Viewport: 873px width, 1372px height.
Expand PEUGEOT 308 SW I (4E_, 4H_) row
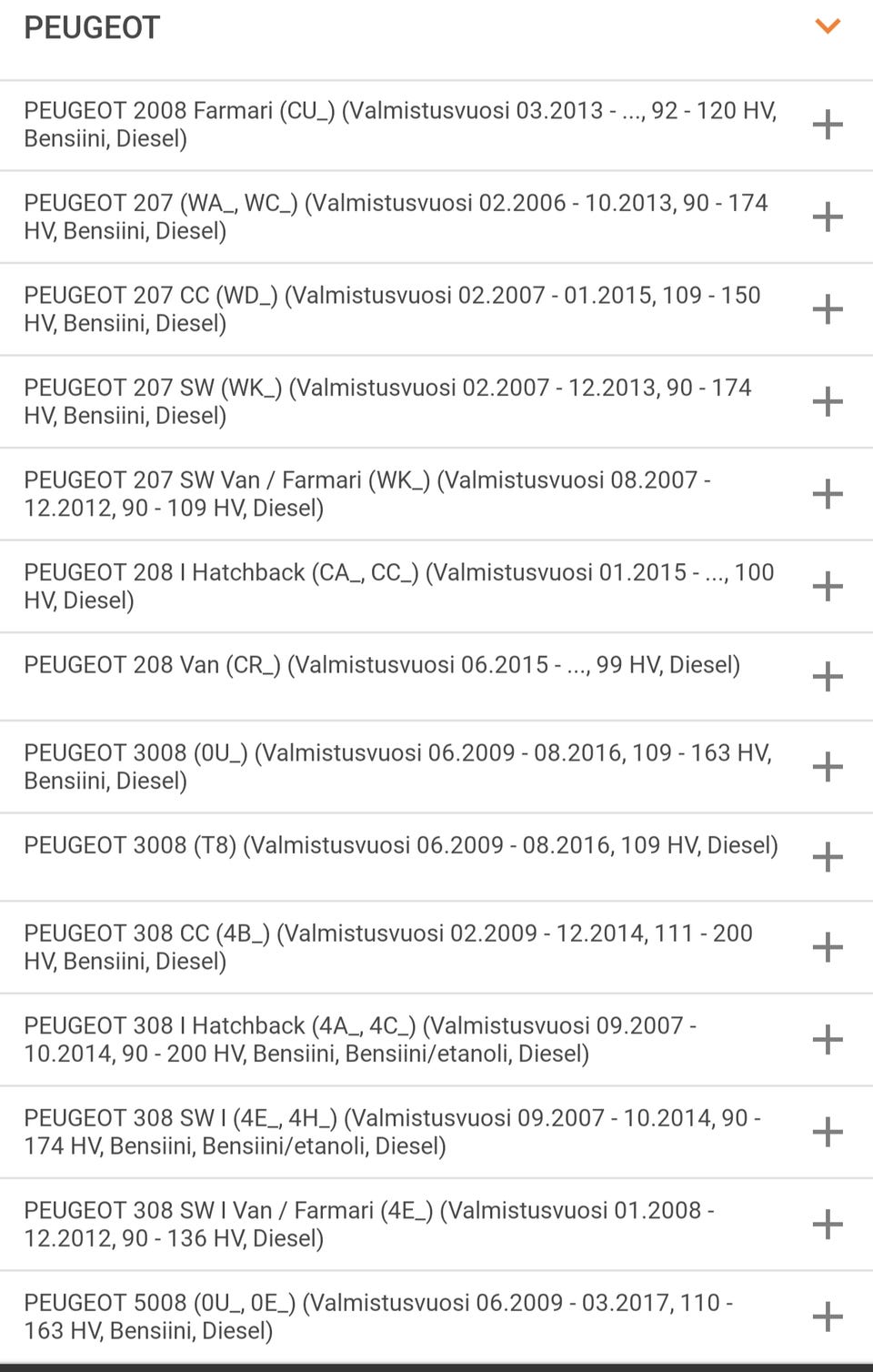click(x=828, y=1132)
